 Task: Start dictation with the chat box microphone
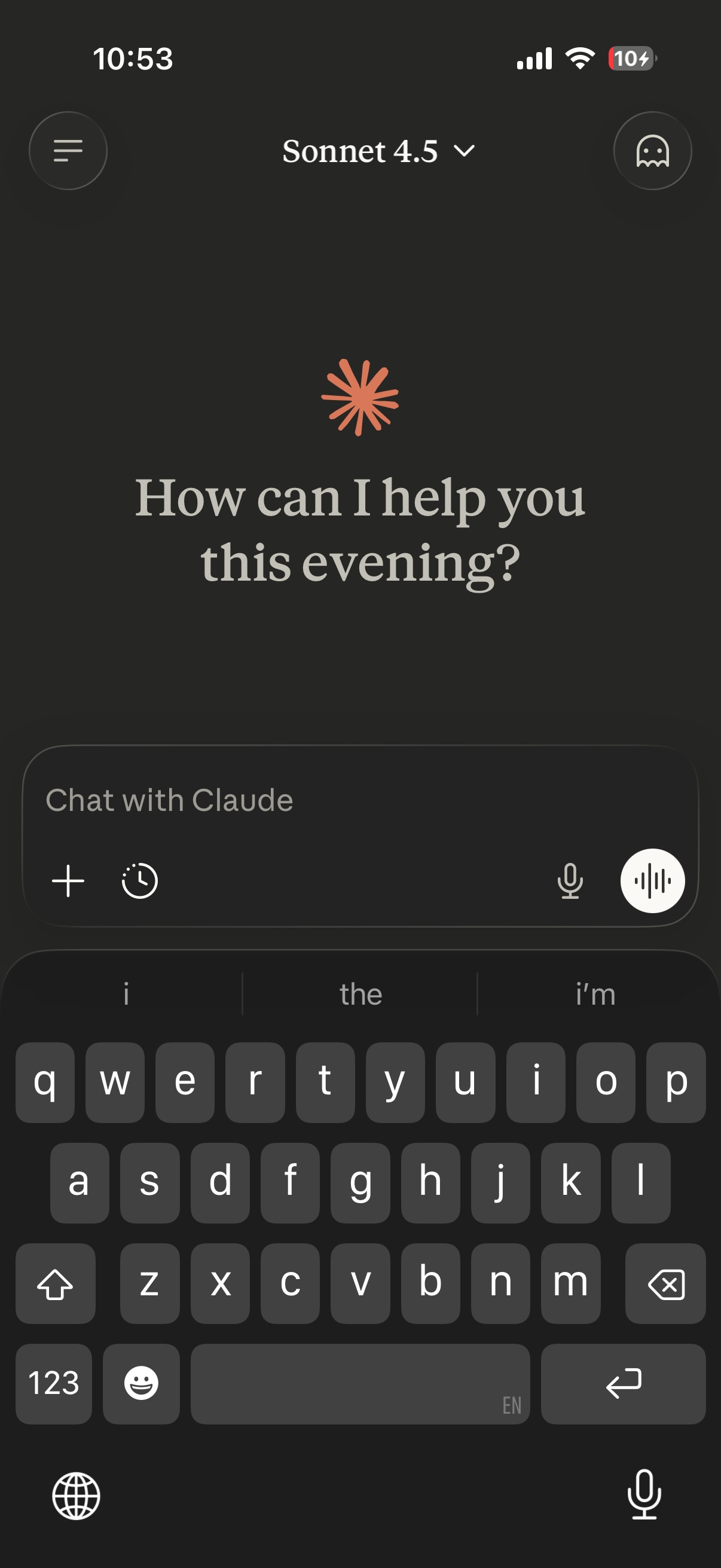click(x=570, y=881)
